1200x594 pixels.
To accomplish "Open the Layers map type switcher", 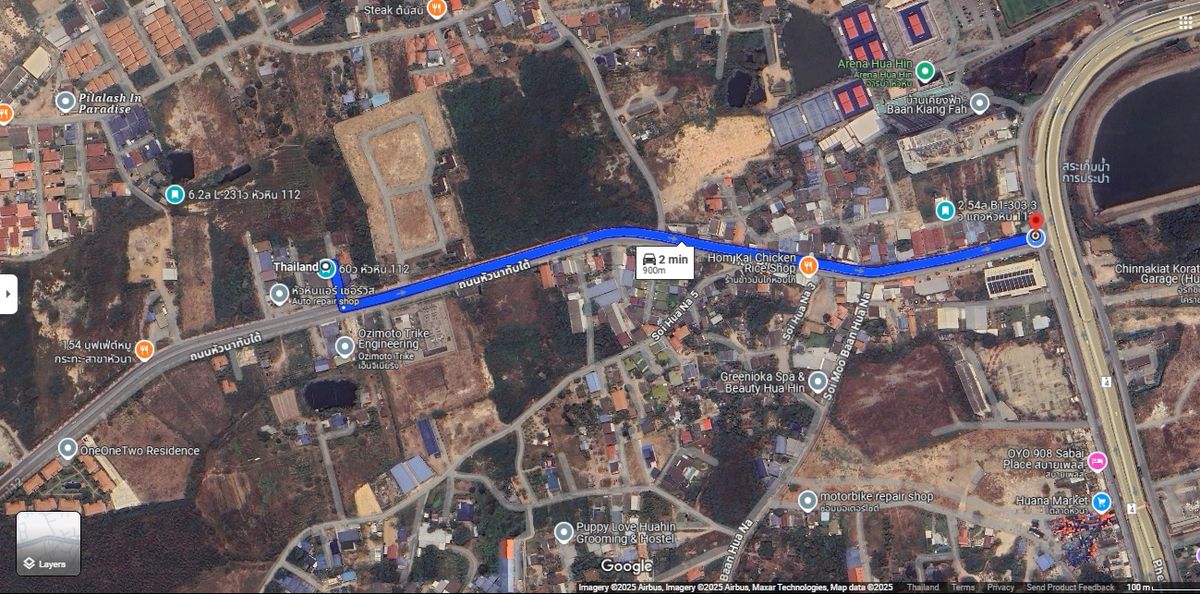I will 48,544.
